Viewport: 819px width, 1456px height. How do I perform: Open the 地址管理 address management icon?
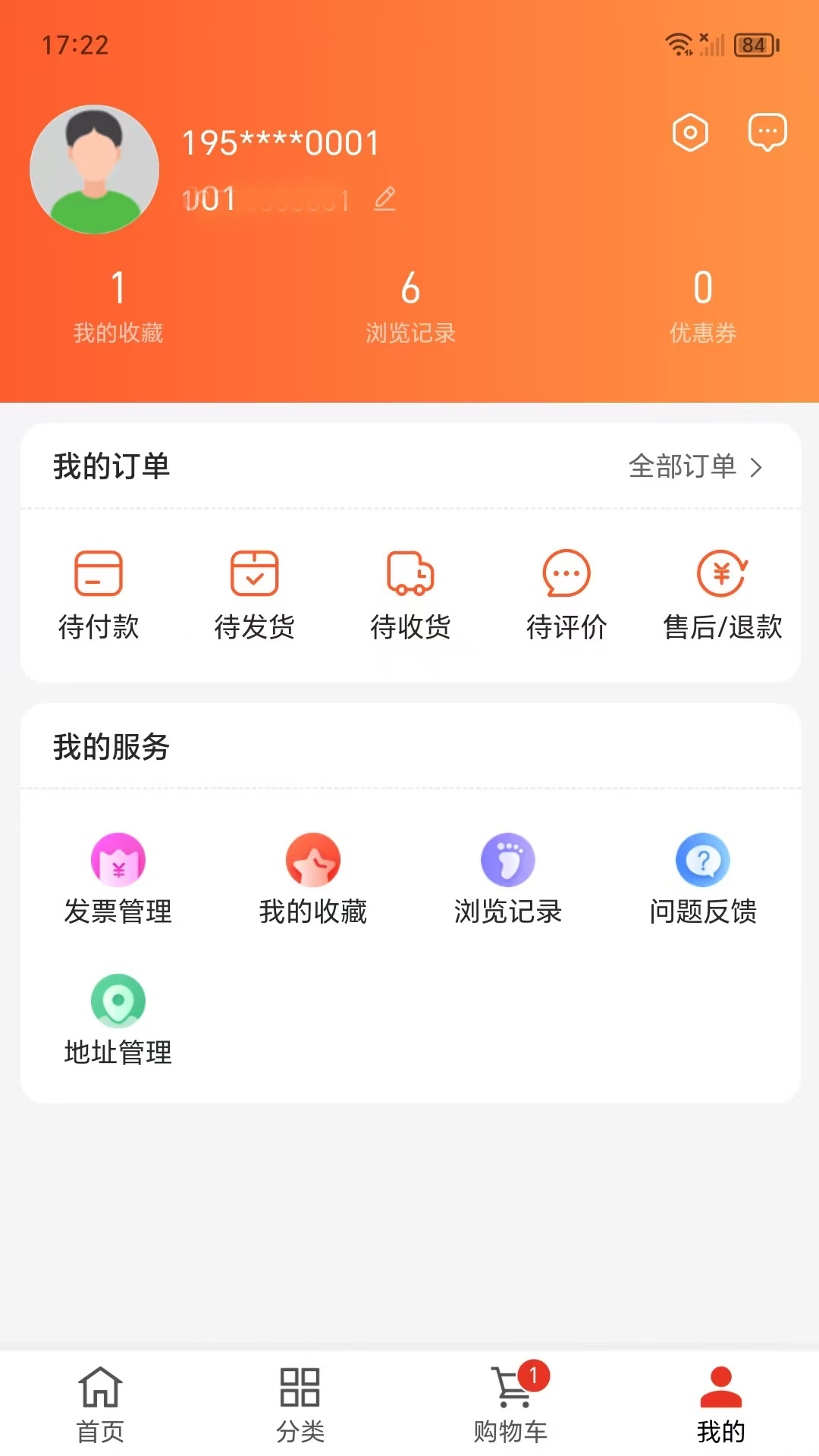point(118,1001)
